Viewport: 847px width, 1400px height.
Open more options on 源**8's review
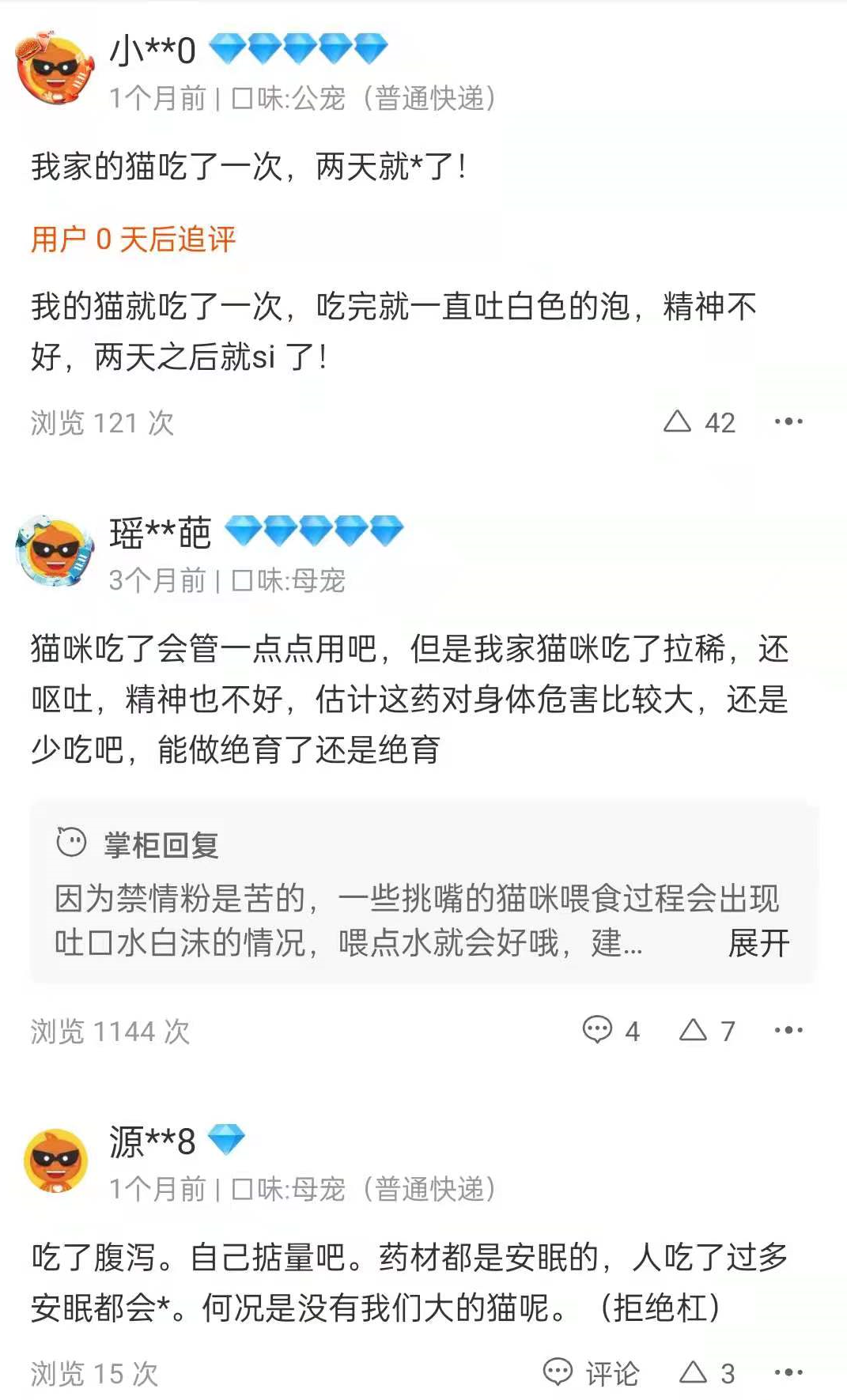(x=788, y=1373)
